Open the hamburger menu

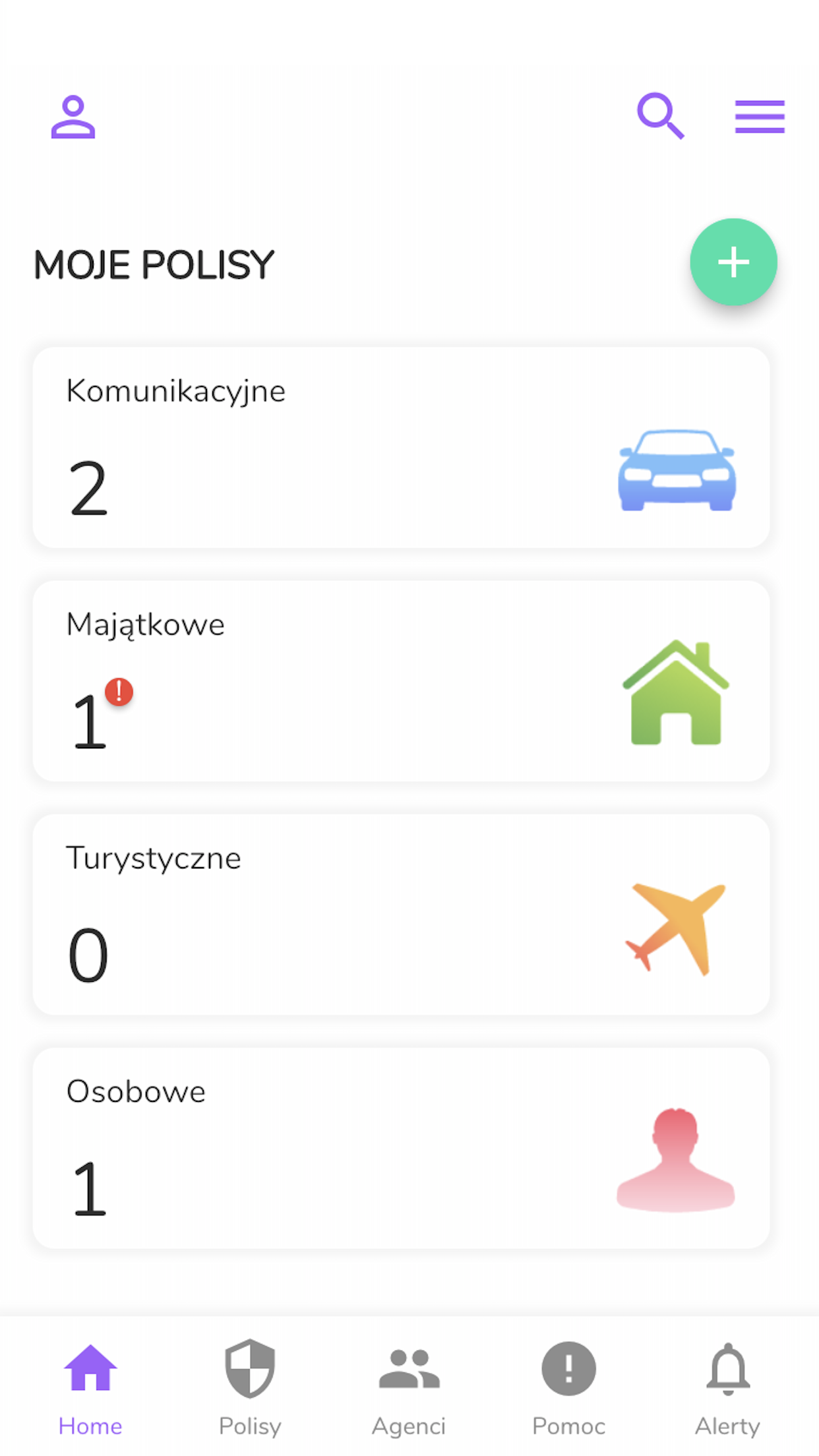(x=760, y=117)
